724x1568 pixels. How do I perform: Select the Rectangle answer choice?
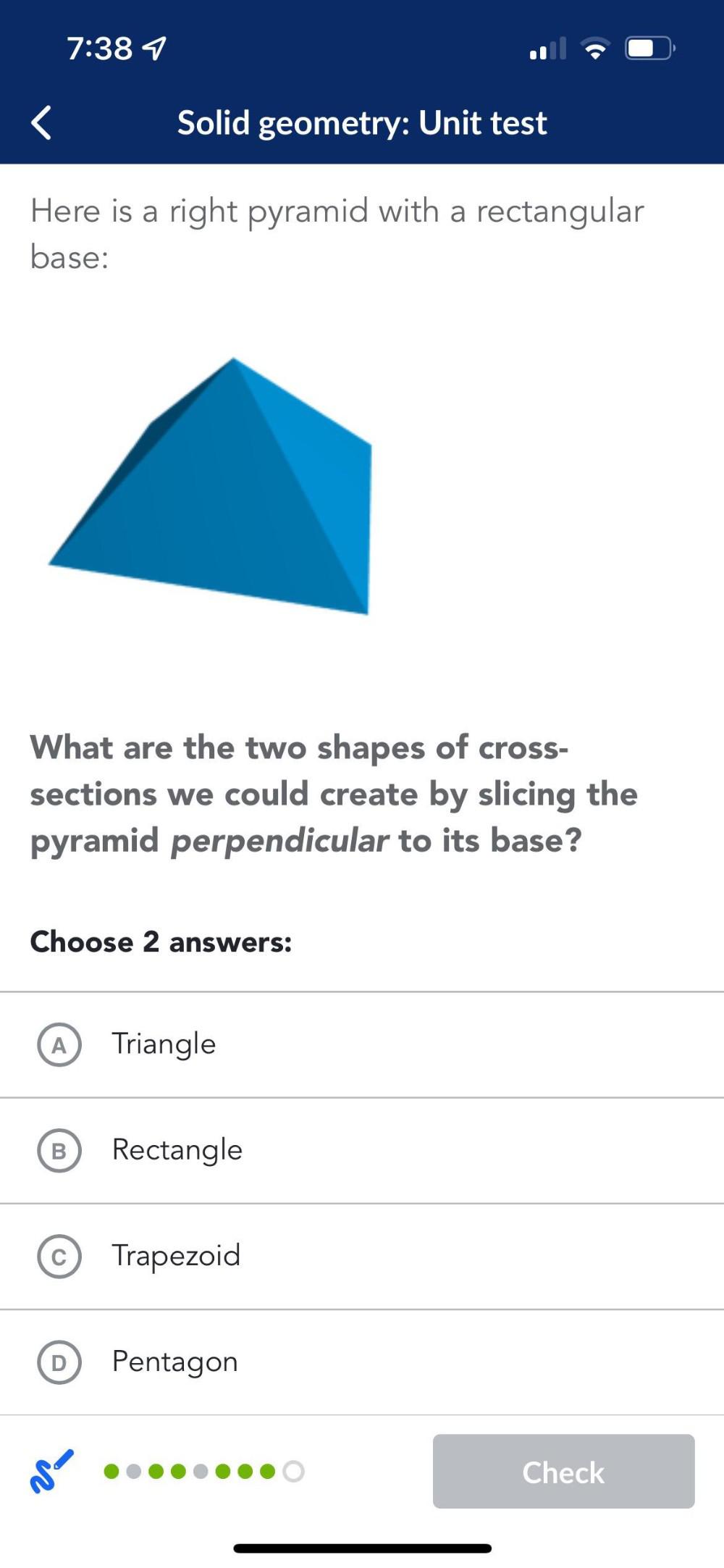click(177, 1150)
